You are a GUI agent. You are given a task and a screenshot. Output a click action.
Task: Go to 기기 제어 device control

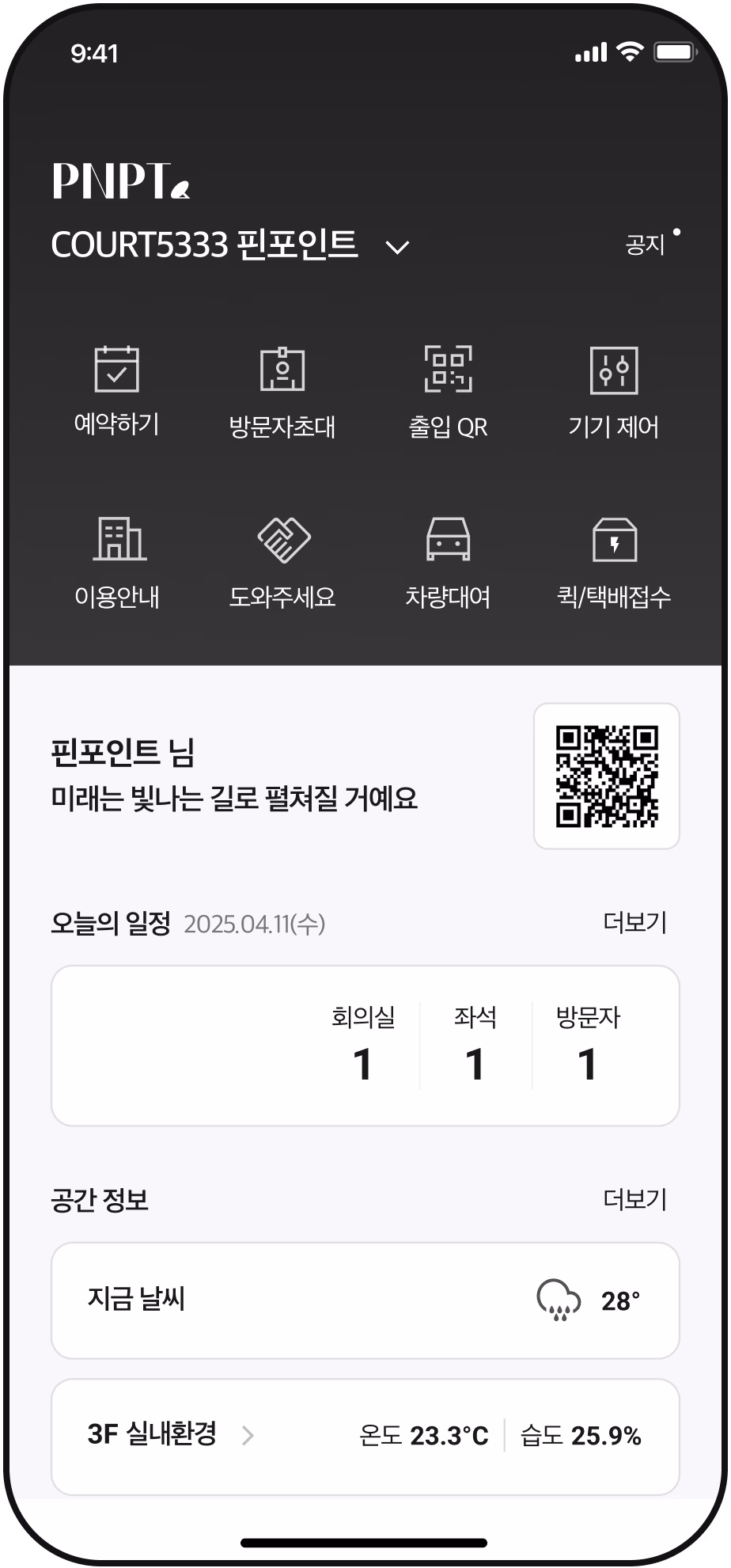[614, 392]
